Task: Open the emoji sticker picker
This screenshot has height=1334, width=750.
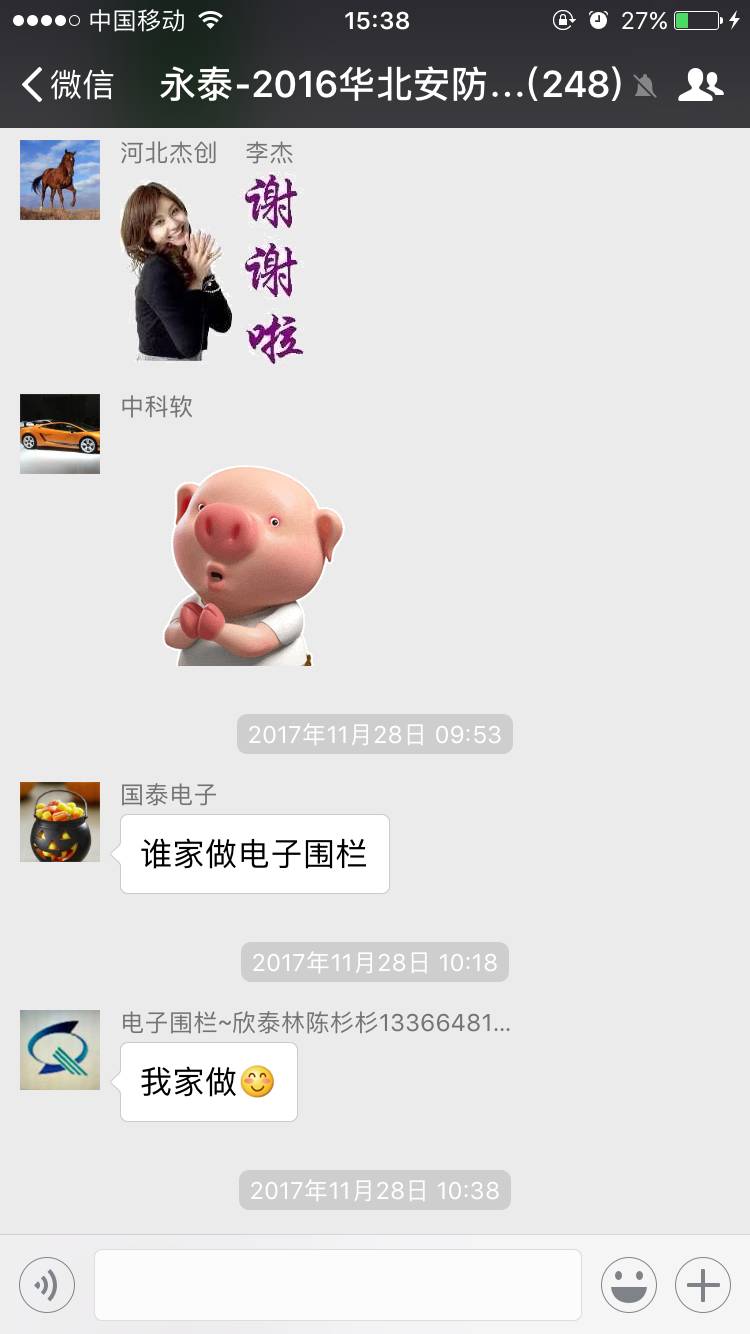Action: (629, 1284)
